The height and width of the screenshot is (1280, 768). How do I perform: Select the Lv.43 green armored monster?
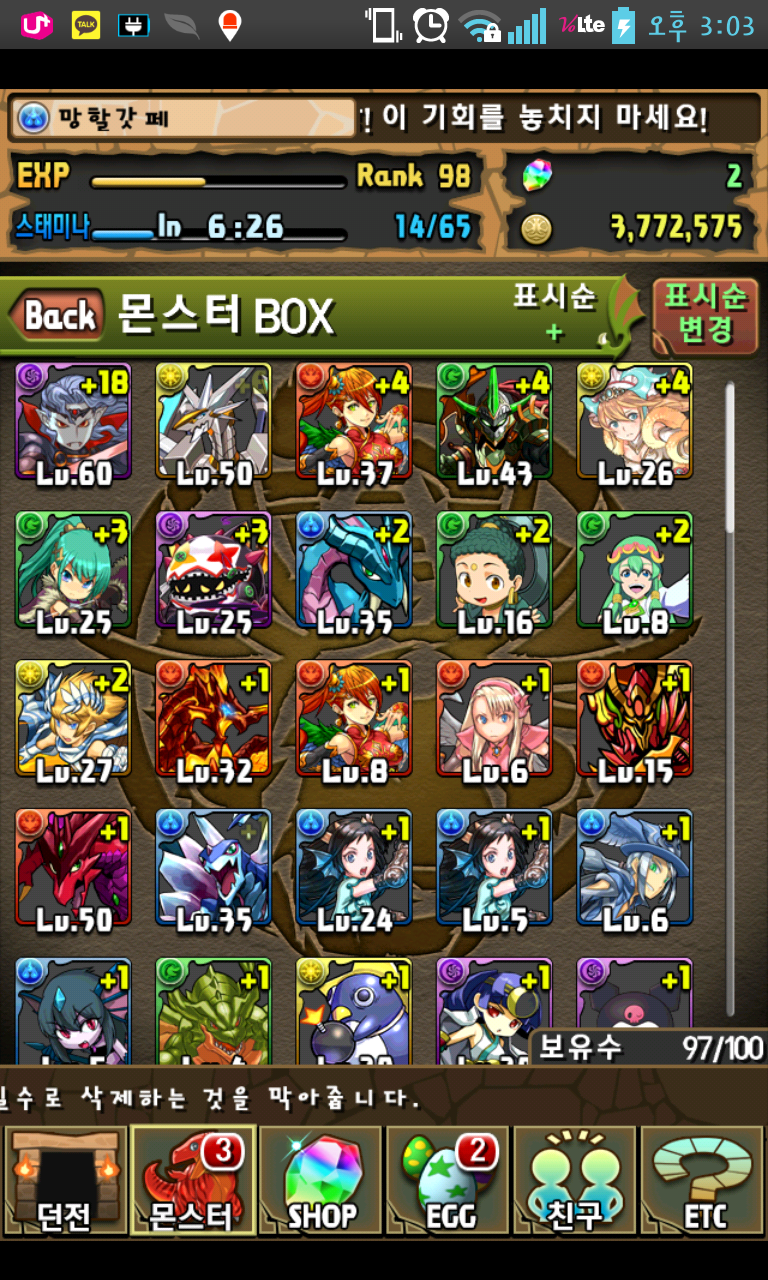[x=494, y=422]
